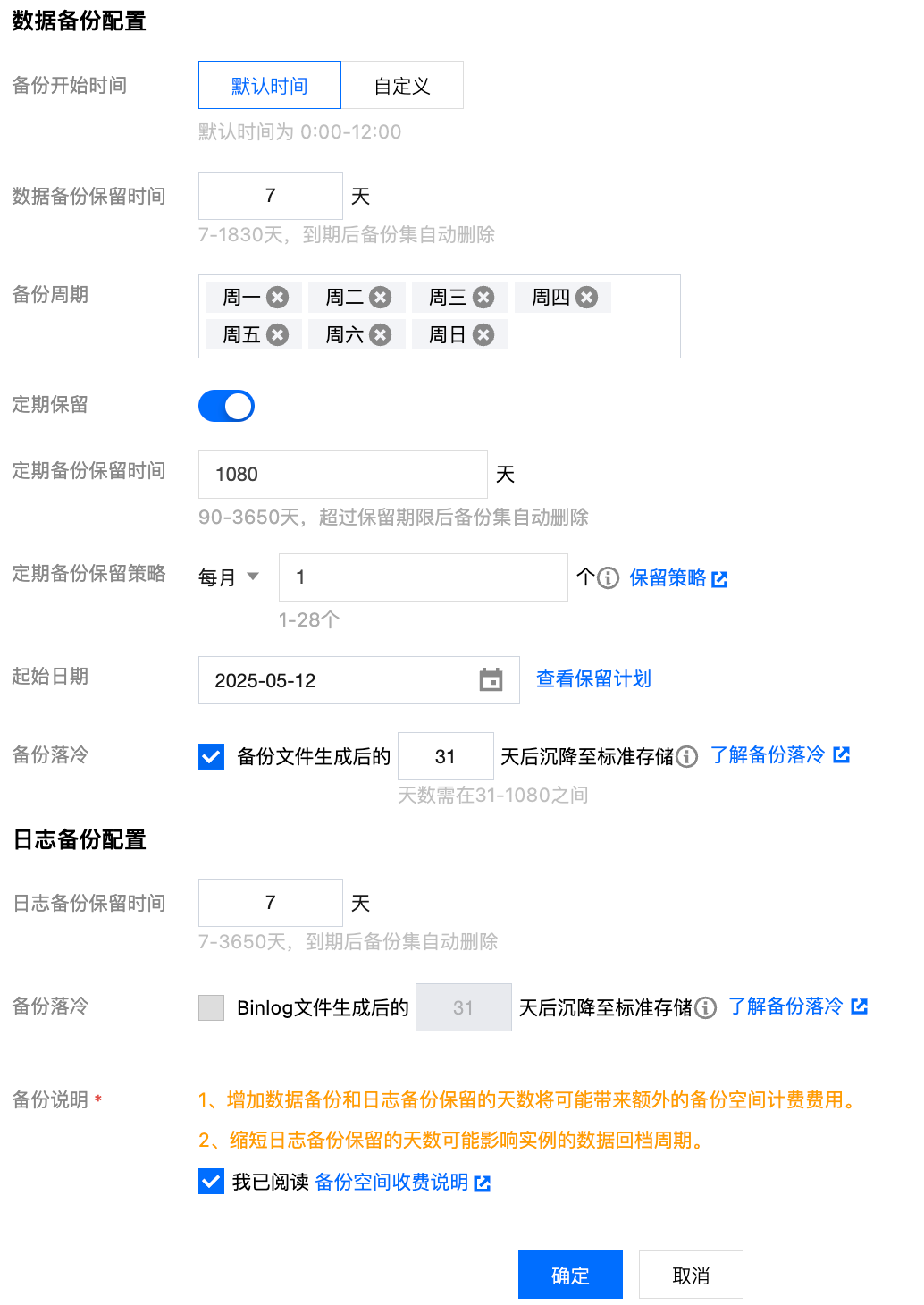This screenshot has height=1305, width=924.
Task: Open the 起始日期 date picker
Action: (491, 680)
